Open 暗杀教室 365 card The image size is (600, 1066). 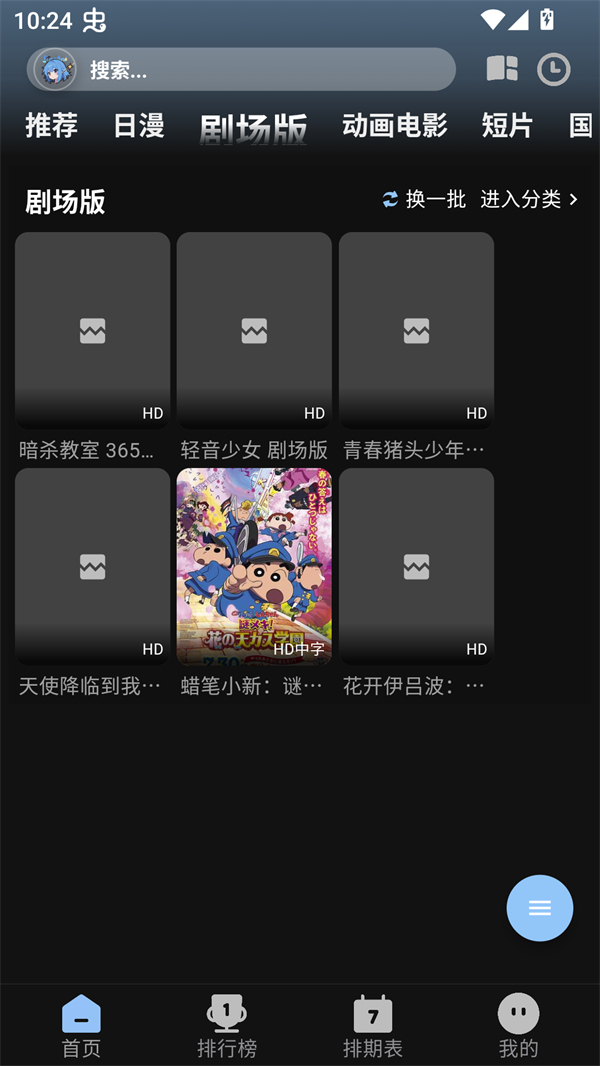click(x=92, y=331)
